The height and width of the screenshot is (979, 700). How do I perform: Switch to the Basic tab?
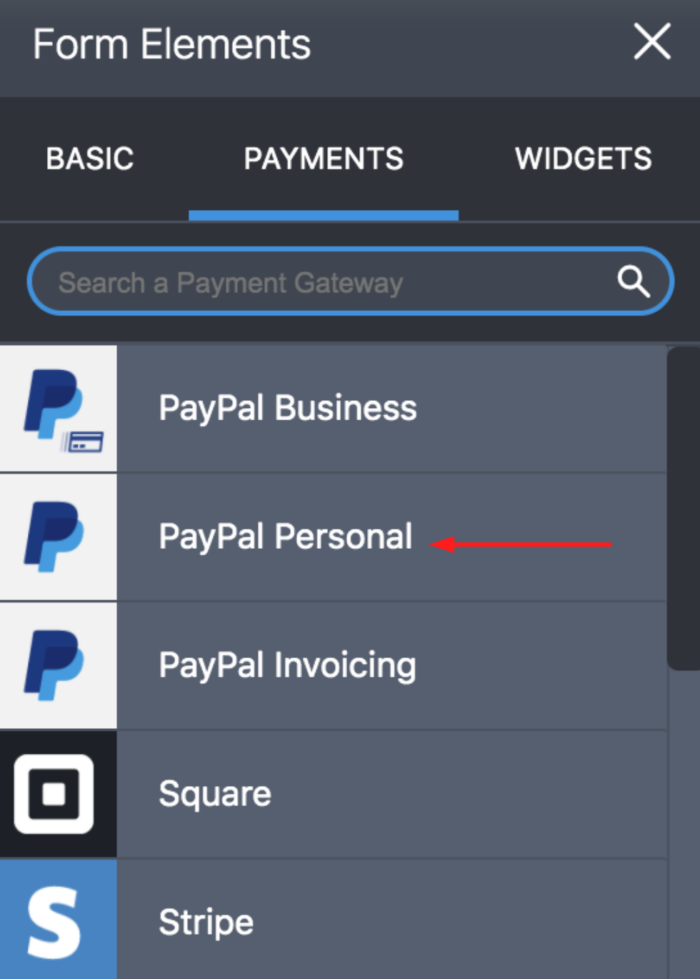90,159
